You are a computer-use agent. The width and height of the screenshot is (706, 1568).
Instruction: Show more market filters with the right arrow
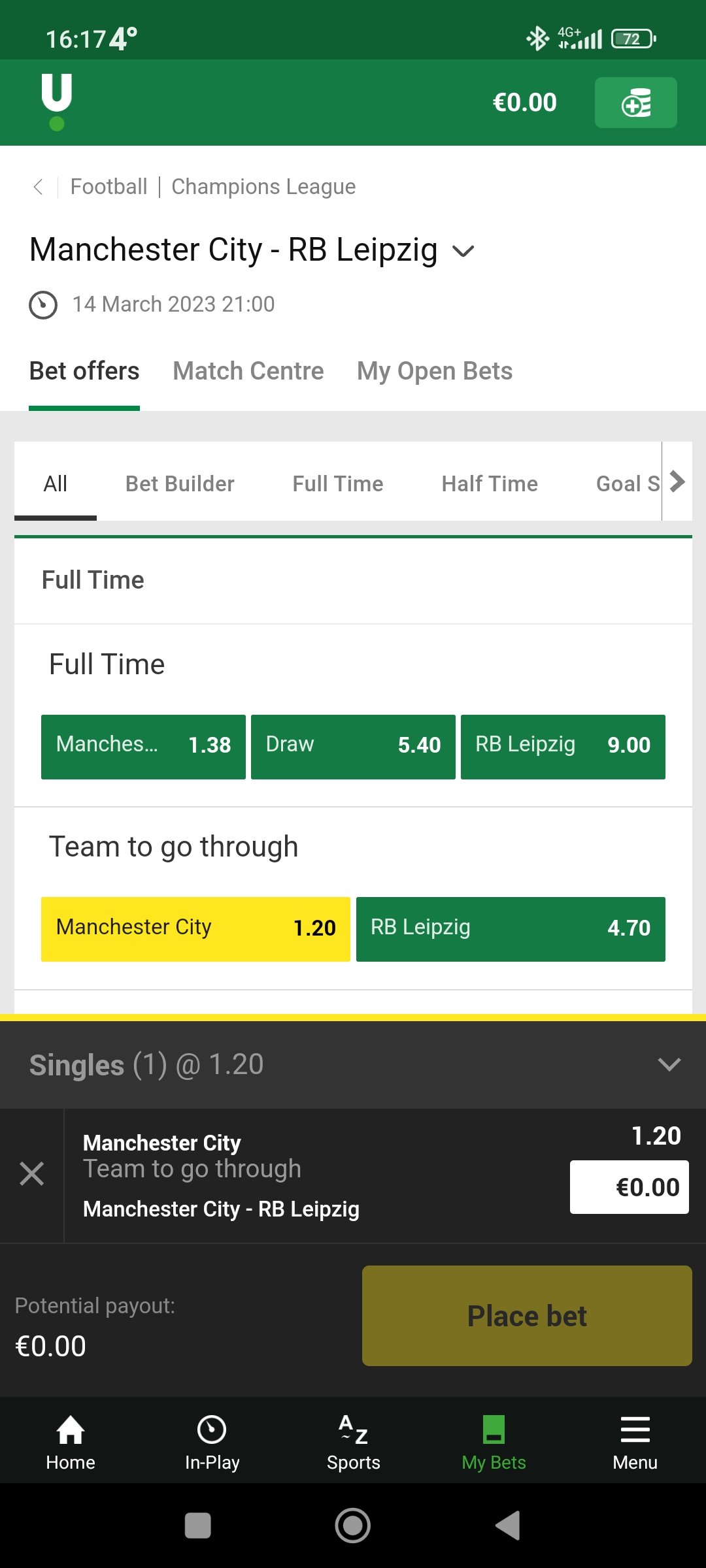(x=677, y=482)
